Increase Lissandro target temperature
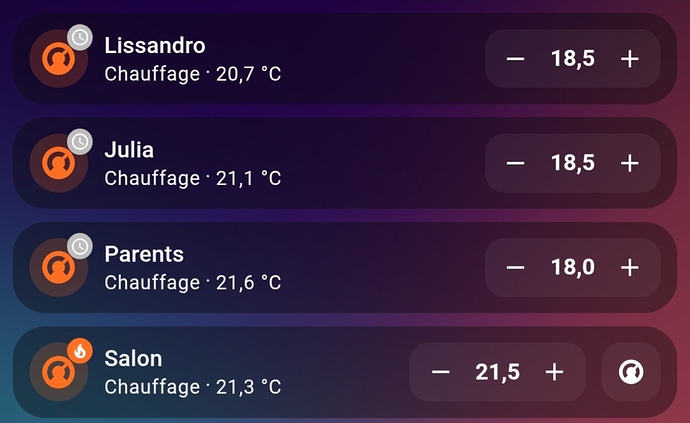The height and width of the screenshot is (423, 690). tap(629, 59)
